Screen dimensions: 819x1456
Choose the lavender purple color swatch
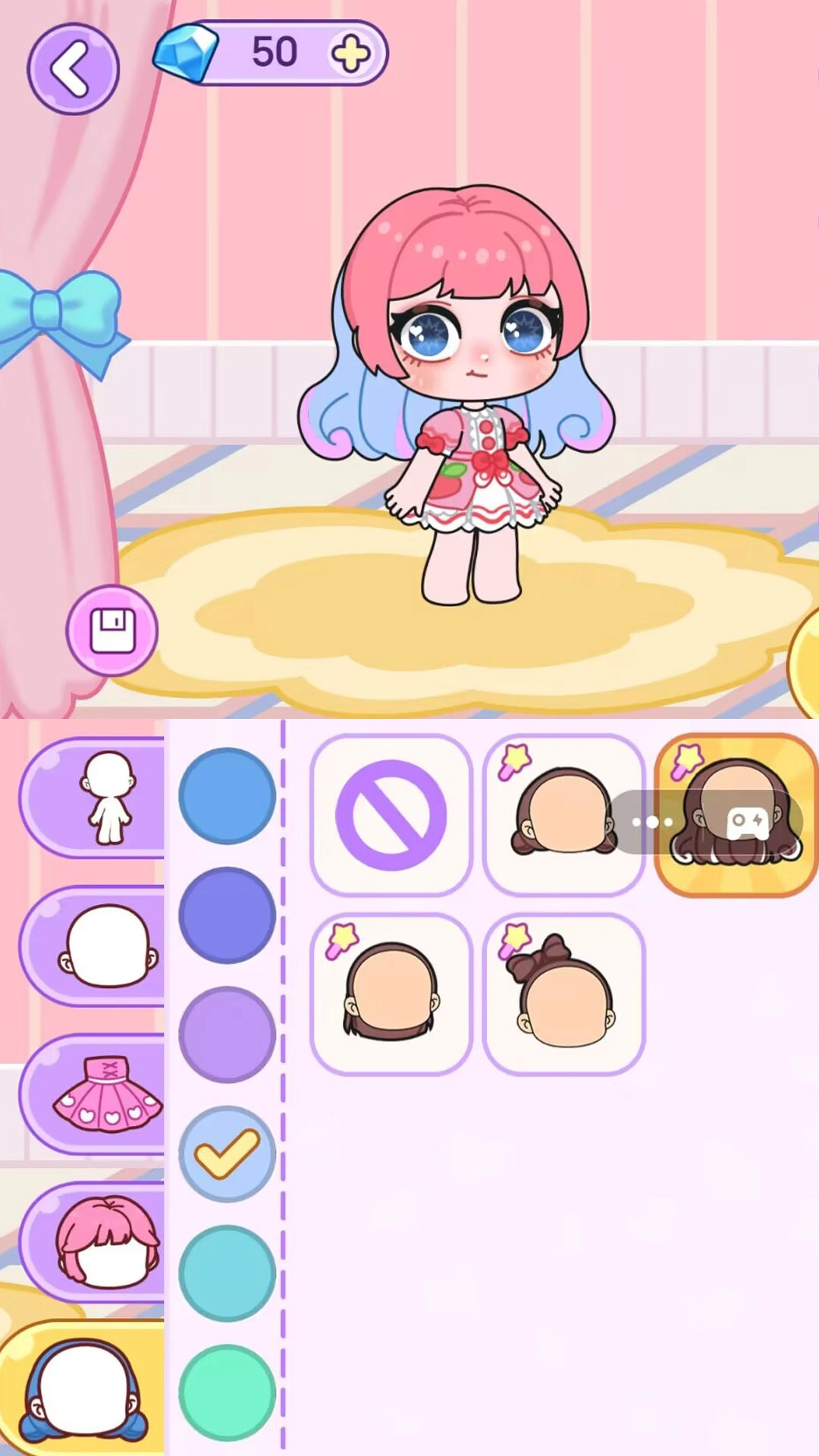click(x=227, y=1034)
